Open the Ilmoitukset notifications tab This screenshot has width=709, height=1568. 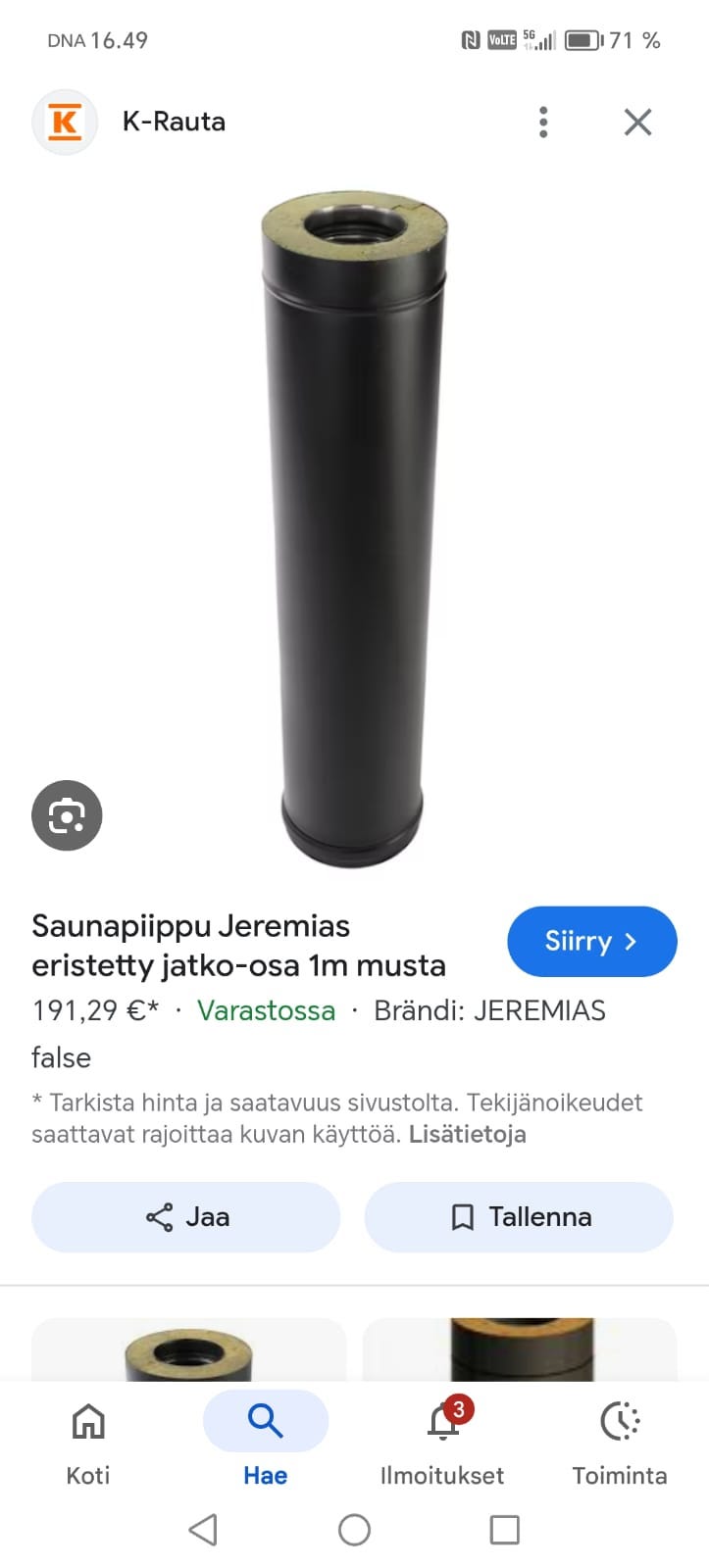pos(442,1443)
